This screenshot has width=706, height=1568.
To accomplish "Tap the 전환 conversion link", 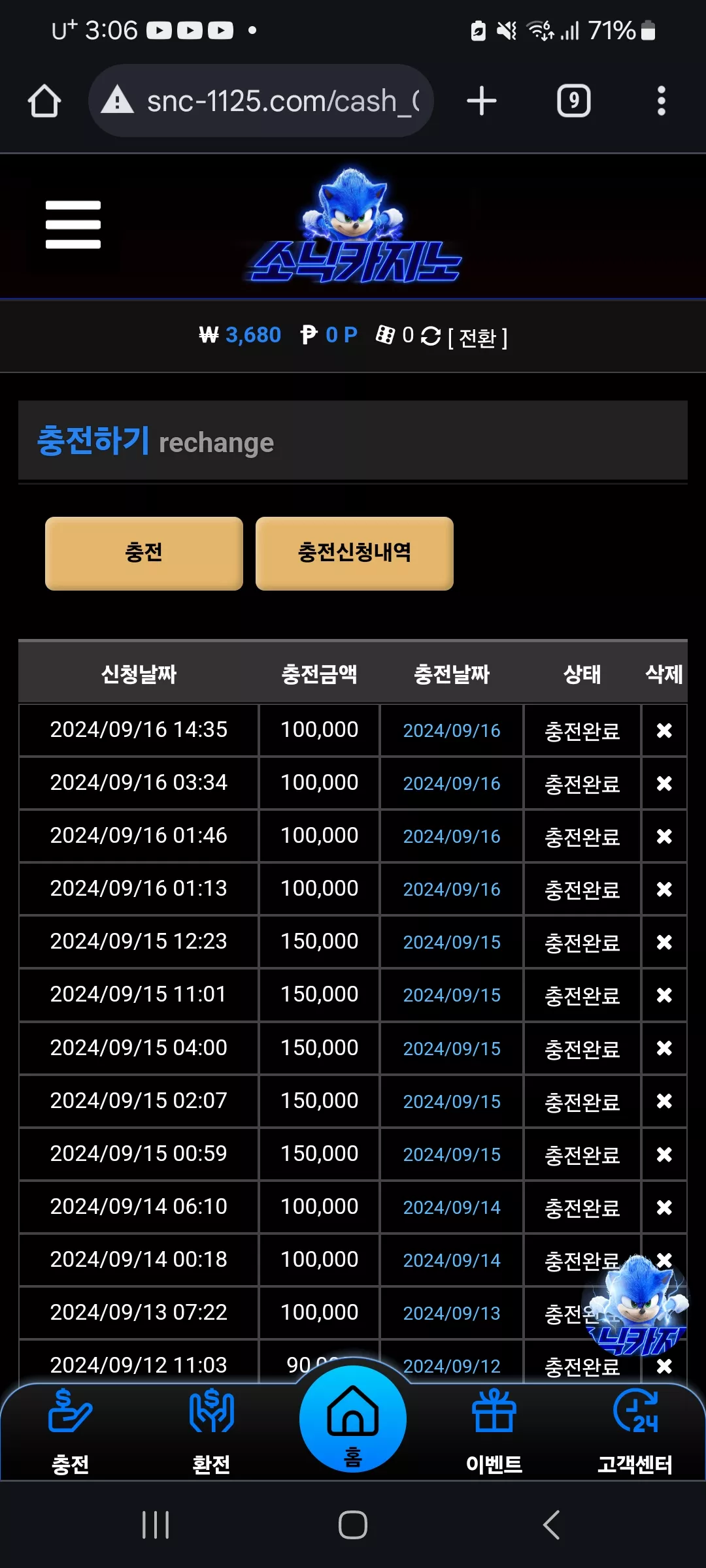I will point(478,337).
